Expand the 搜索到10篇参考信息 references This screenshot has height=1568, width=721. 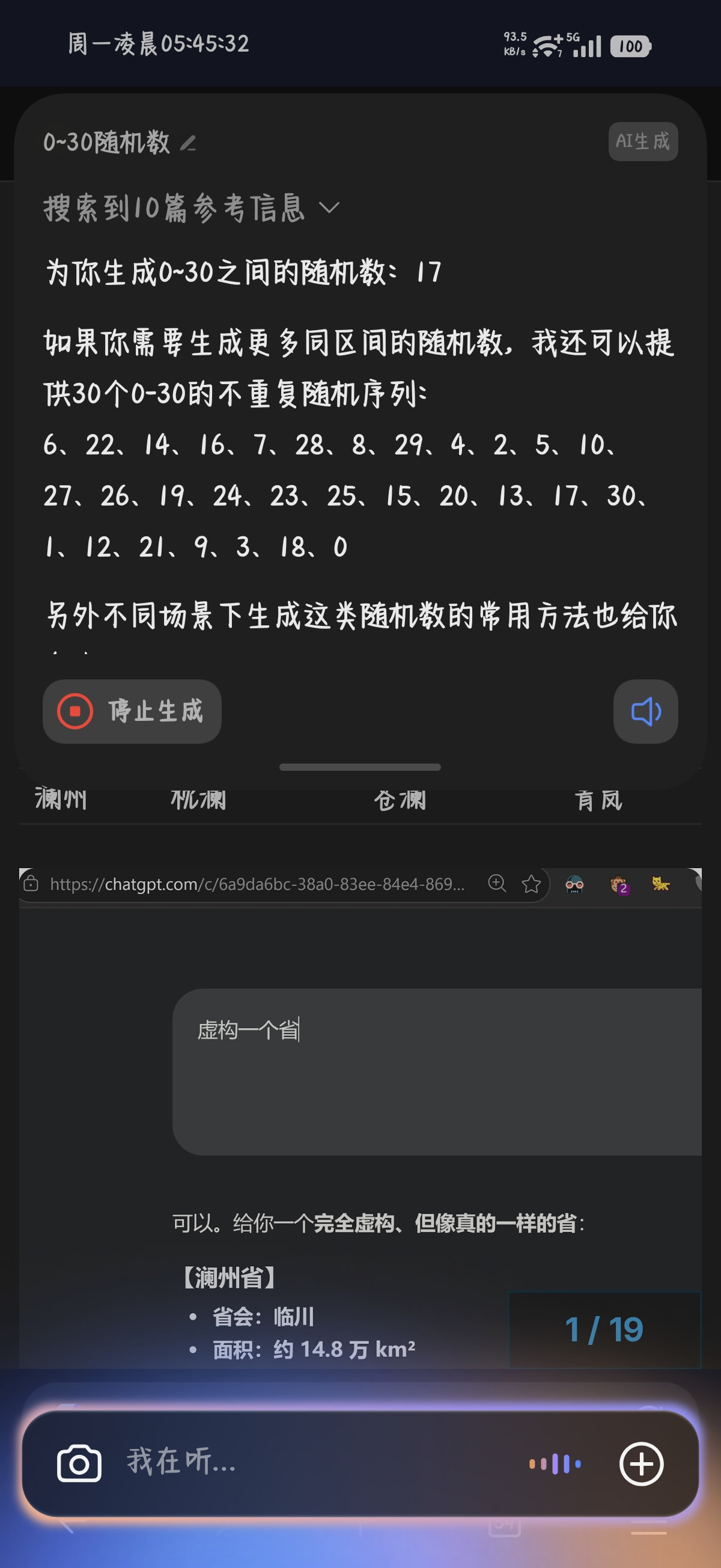click(191, 207)
